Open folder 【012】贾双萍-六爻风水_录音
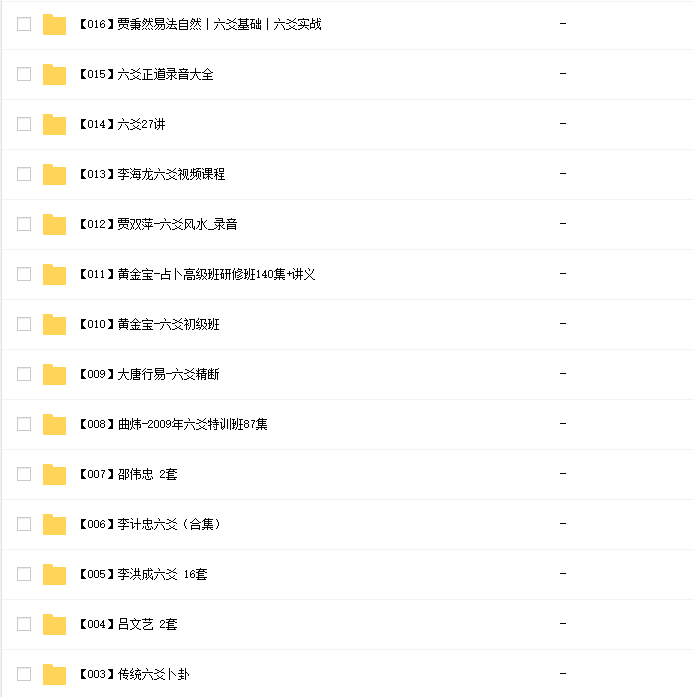 coord(157,224)
